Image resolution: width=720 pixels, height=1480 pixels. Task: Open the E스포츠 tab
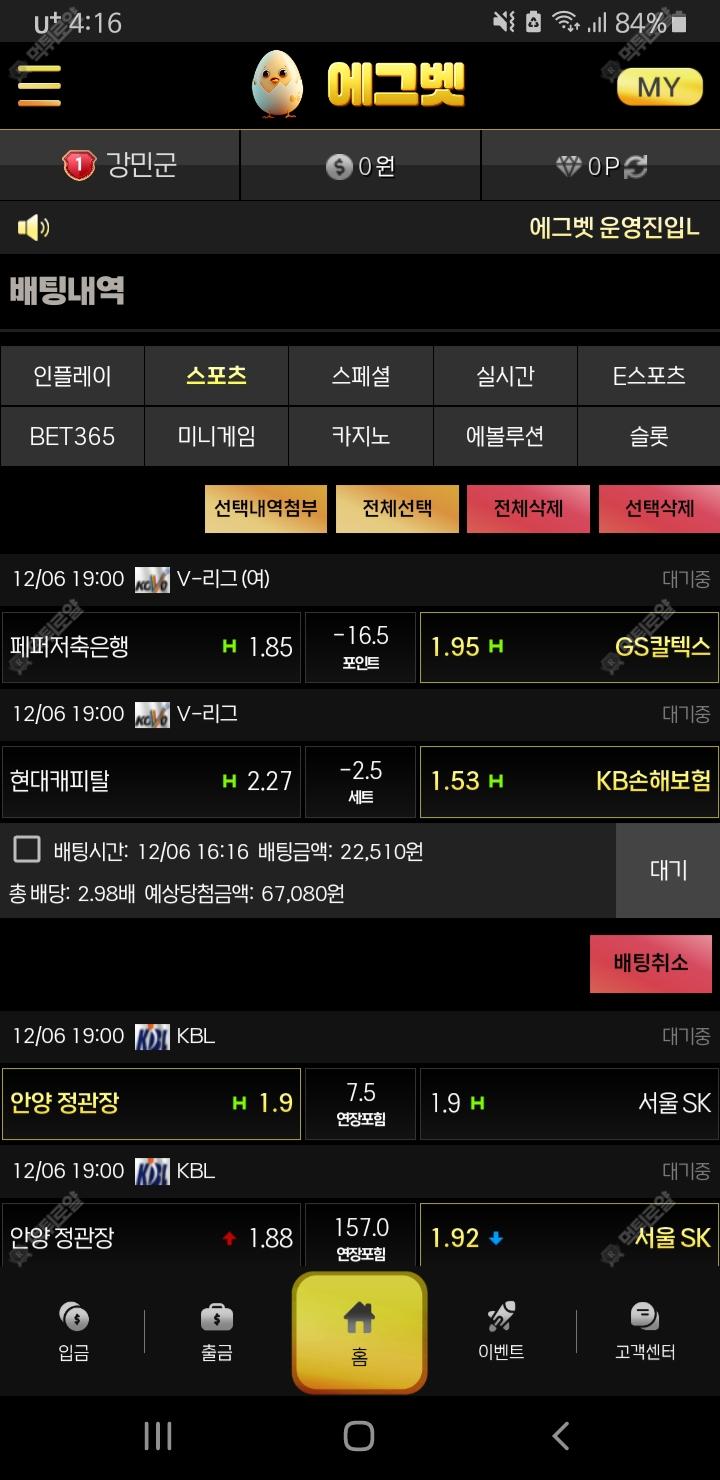tap(648, 376)
